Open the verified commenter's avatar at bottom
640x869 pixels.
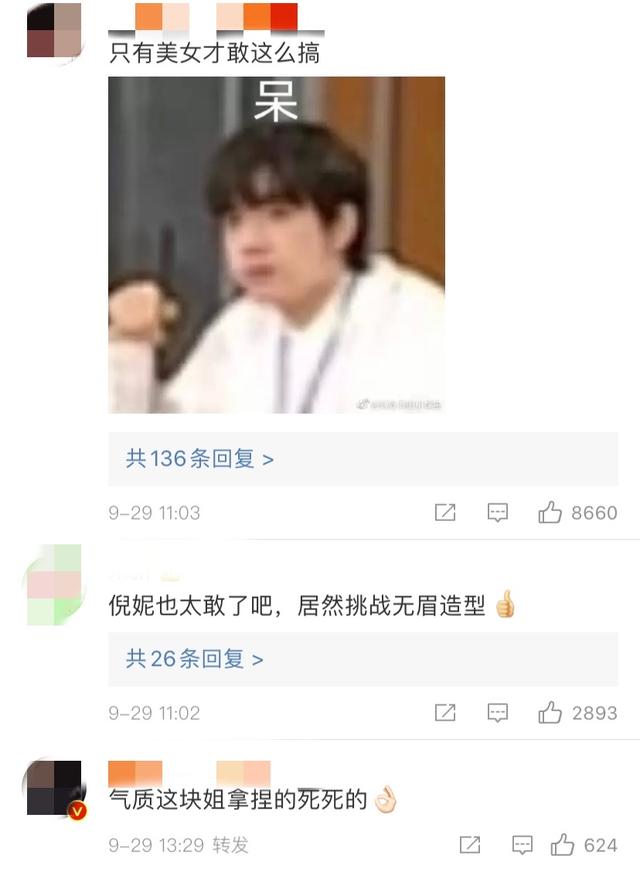(x=54, y=787)
